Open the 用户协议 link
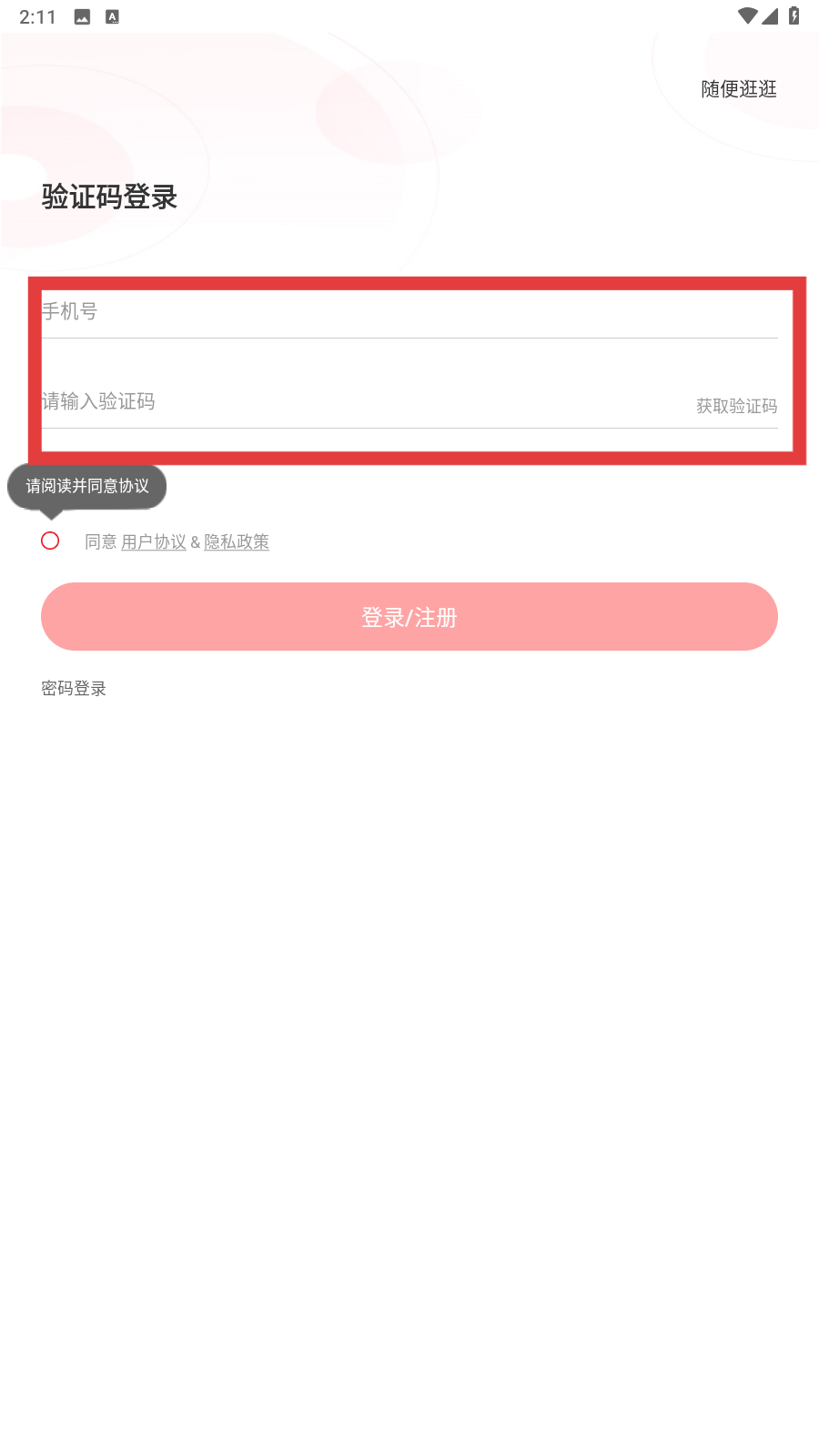This screenshot has height=1456, width=819. [x=154, y=542]
